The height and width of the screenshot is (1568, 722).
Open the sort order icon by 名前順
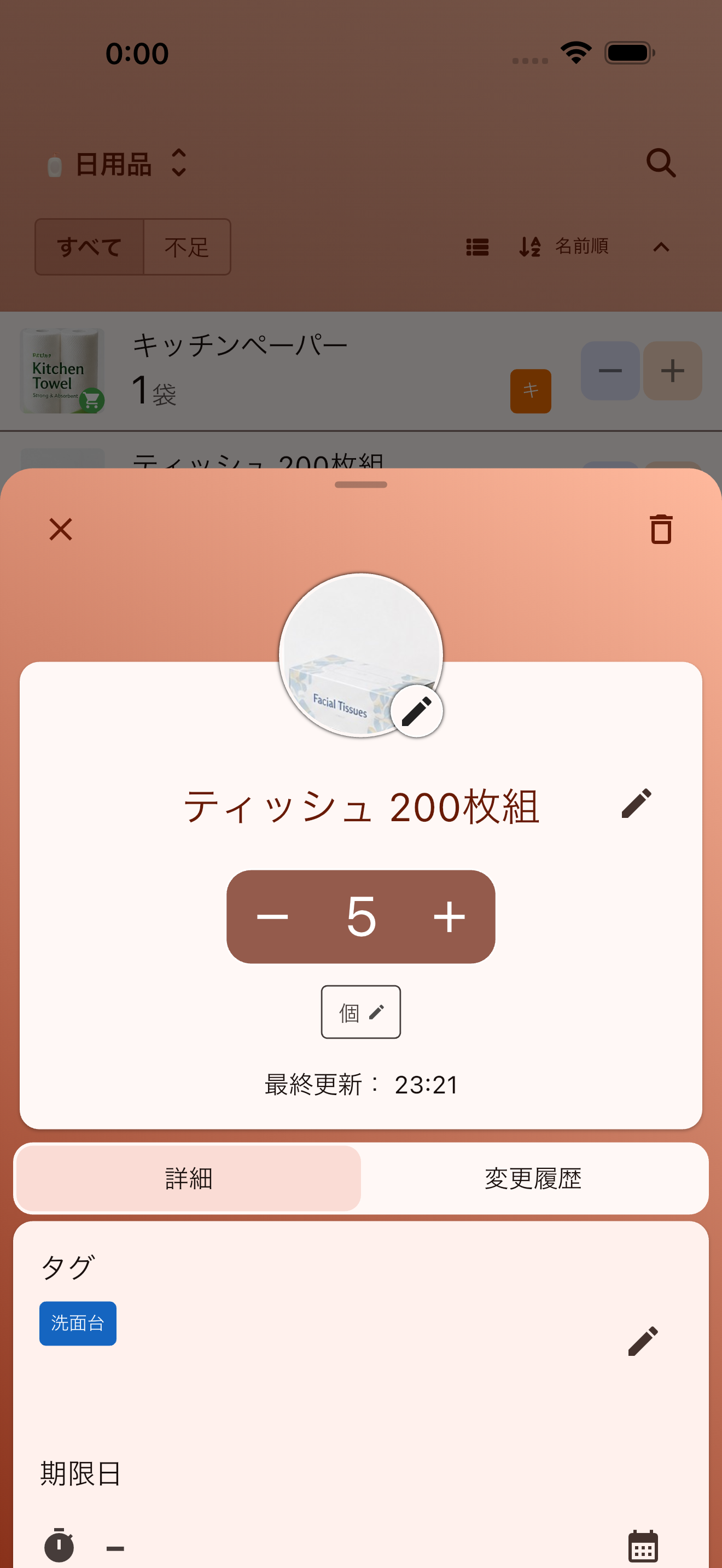(x=528, y=247)
